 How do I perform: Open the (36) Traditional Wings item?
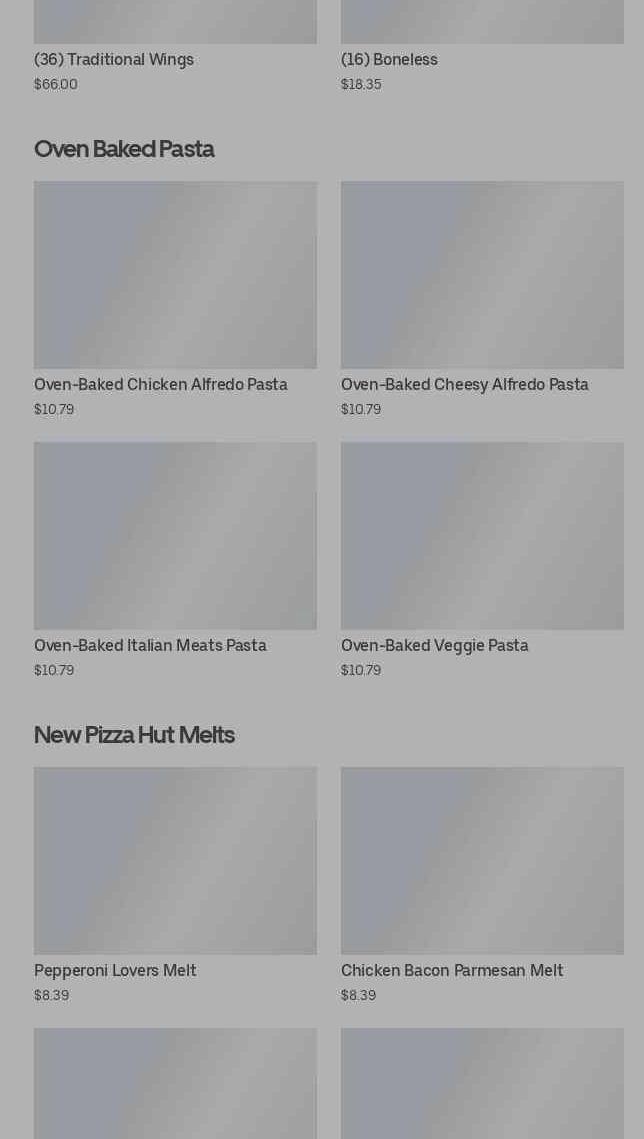coord(114,60)
